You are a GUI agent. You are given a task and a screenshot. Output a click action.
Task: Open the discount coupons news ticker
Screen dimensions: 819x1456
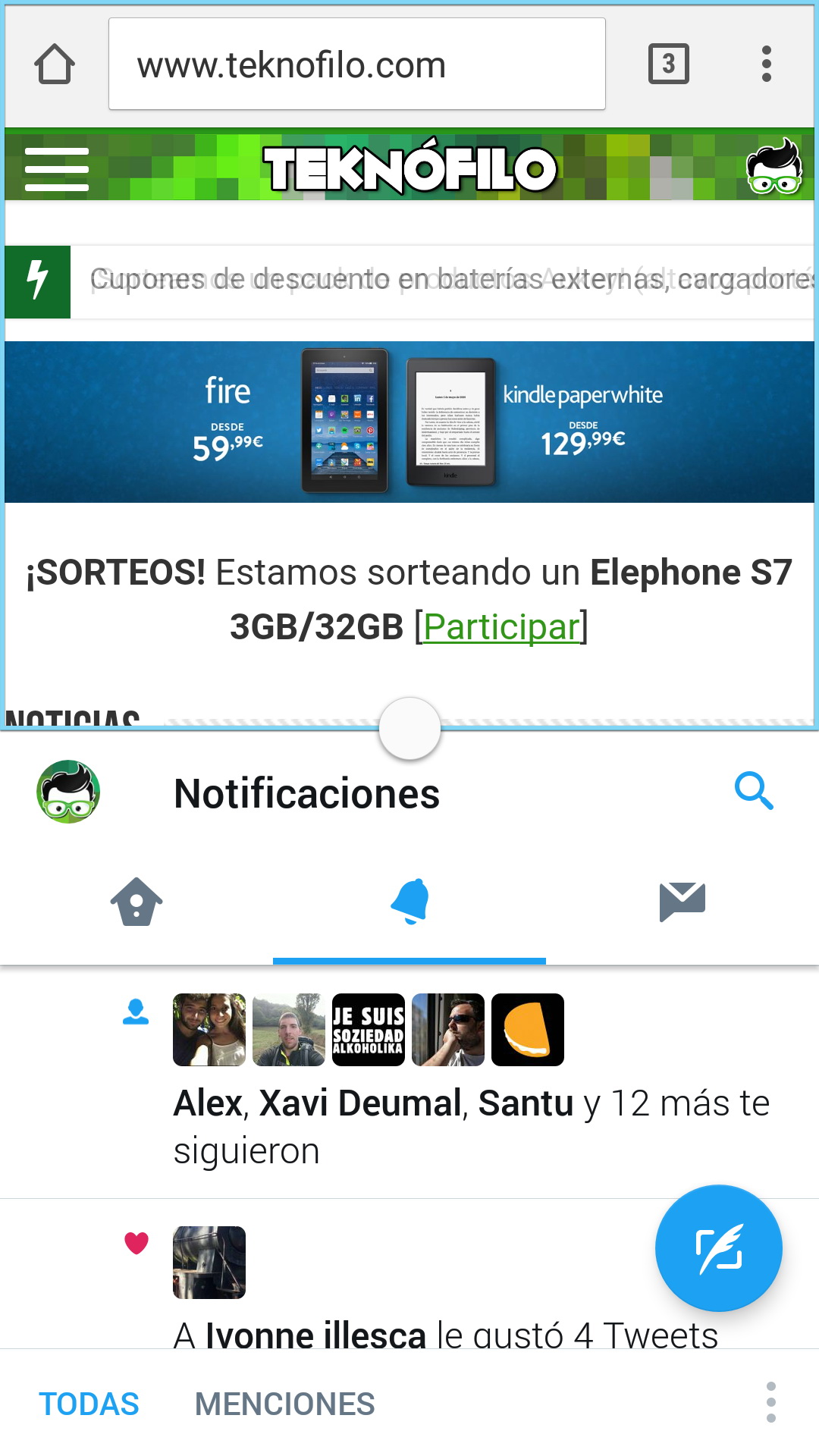(x=409, y=281)
